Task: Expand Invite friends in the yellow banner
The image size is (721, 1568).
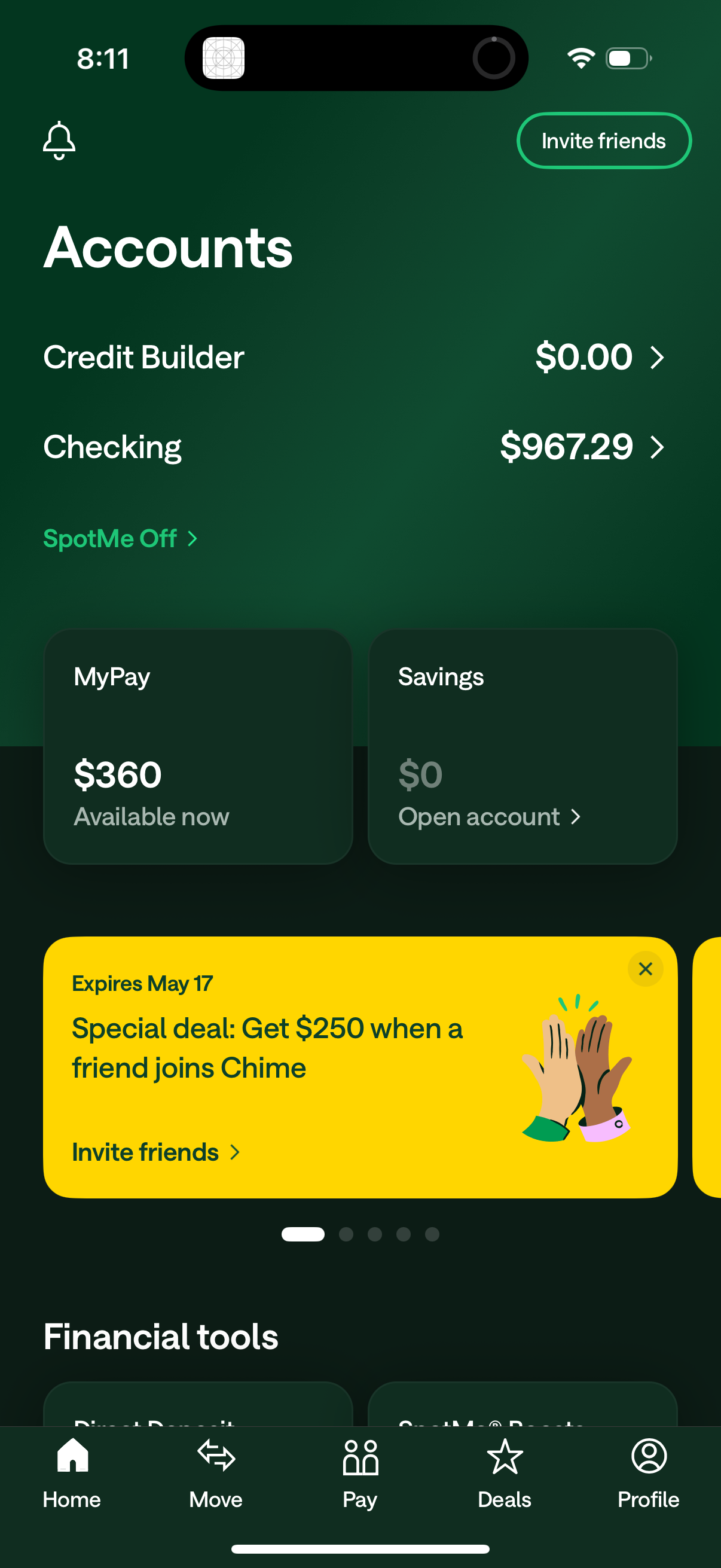Action: pos(156,1152)
